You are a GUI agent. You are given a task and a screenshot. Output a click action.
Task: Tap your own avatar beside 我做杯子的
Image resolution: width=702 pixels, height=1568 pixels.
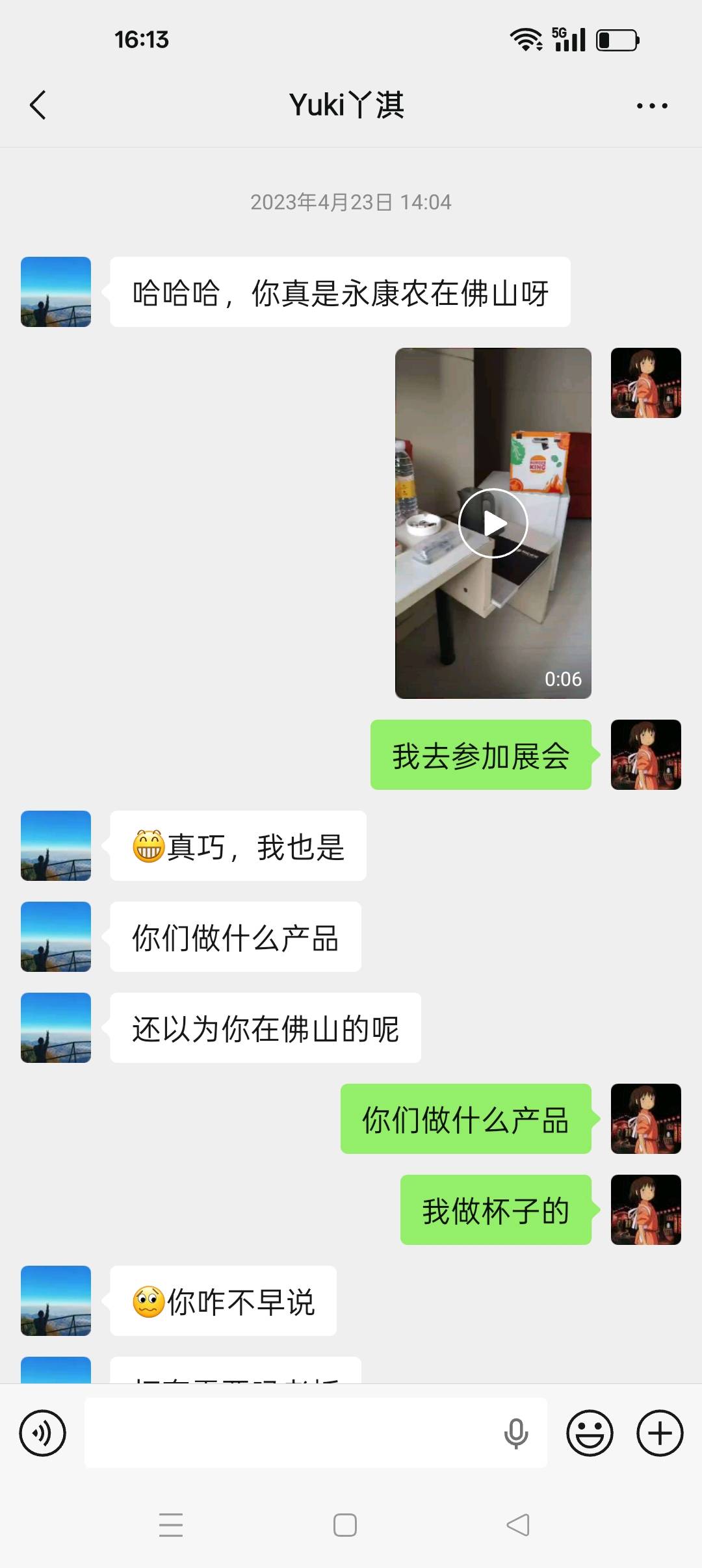coord(645,1209)
